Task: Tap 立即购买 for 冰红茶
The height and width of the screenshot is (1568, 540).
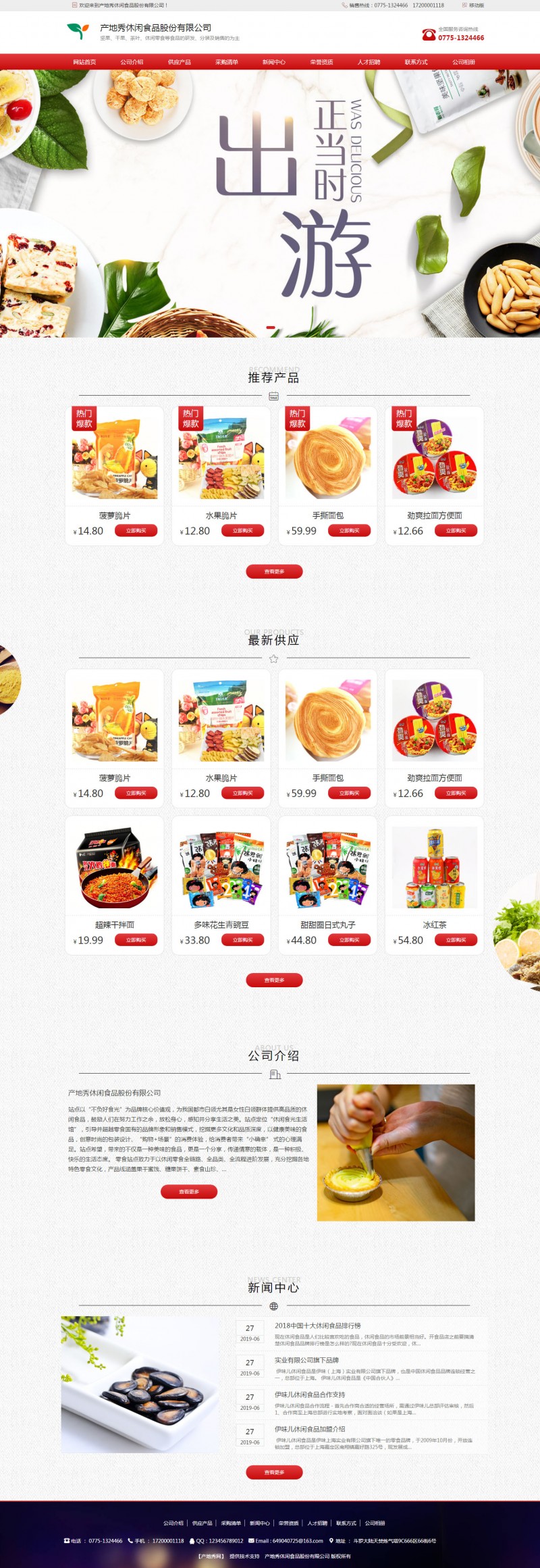Action: coord(456,940)
